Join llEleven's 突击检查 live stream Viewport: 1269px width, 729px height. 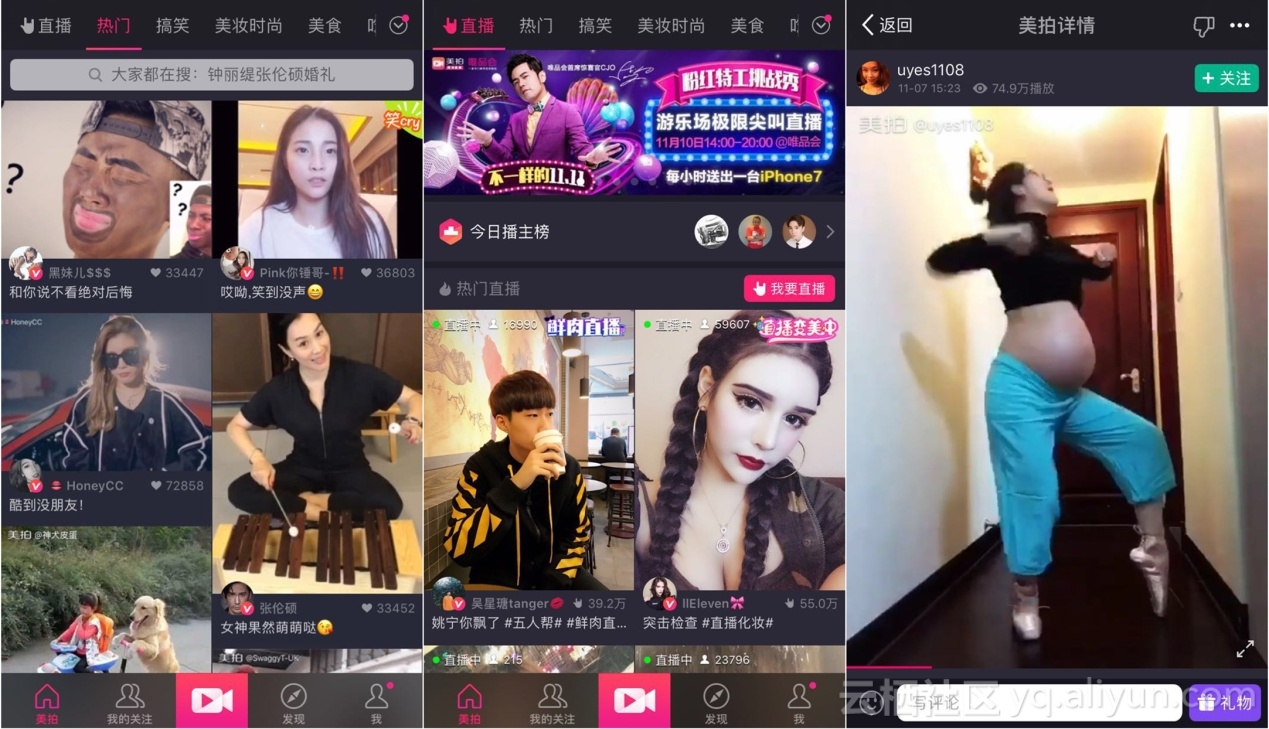click(x=740, y=450)
